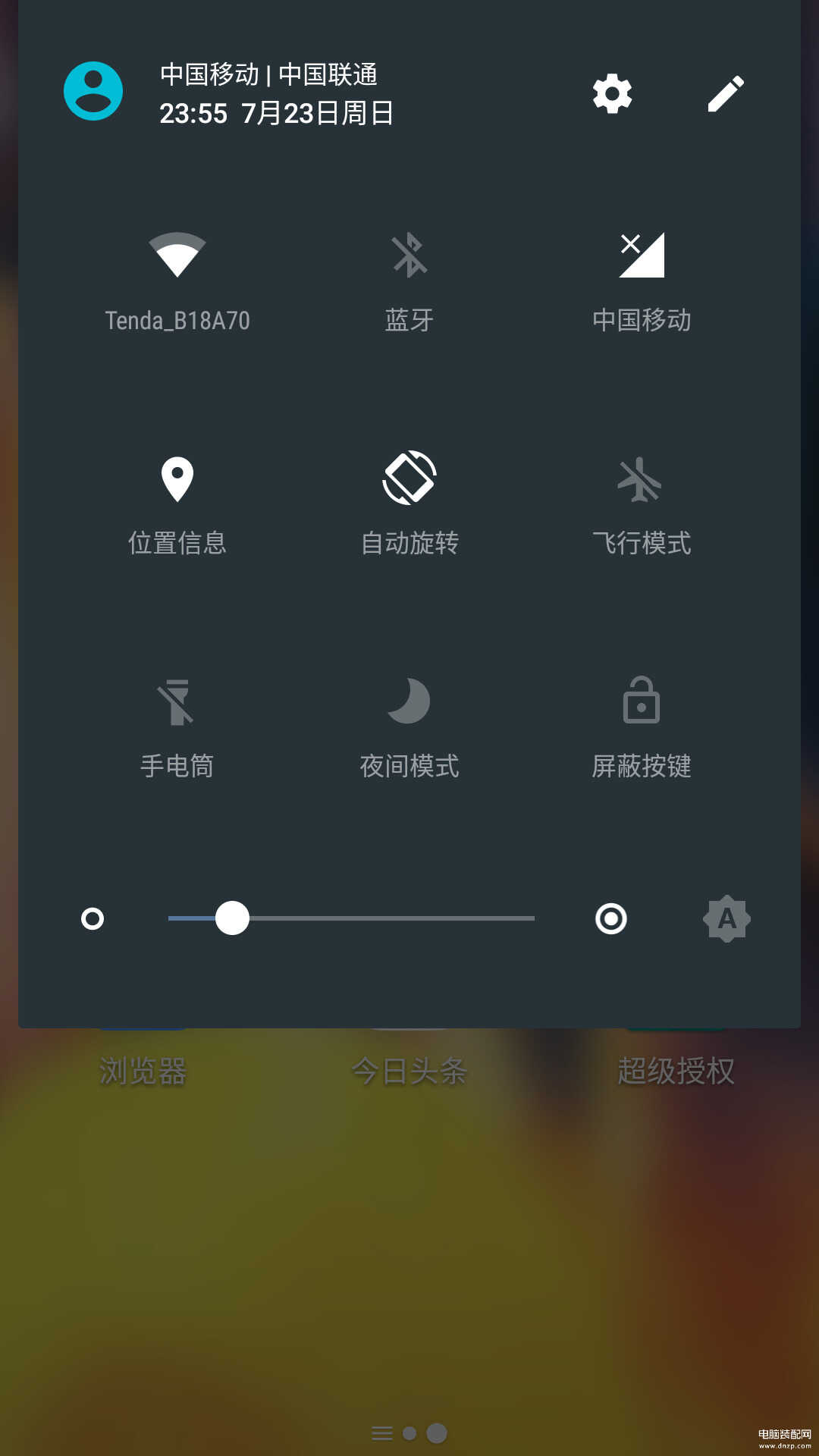
Task: Turn on the 手电筒 flashlight
Action: [x=177, y=728]
